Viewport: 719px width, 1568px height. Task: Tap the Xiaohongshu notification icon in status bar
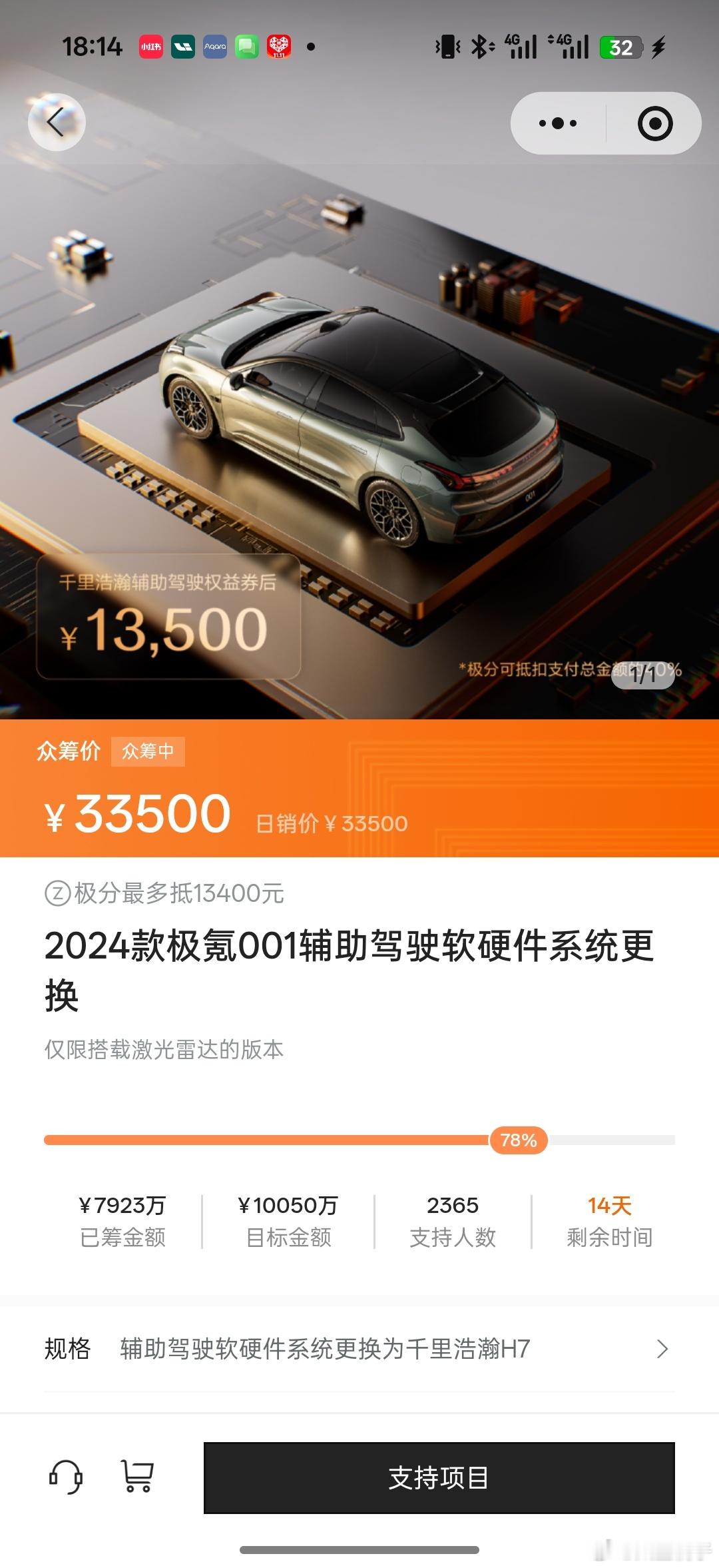pyautogui.click(x=150, y=47)
